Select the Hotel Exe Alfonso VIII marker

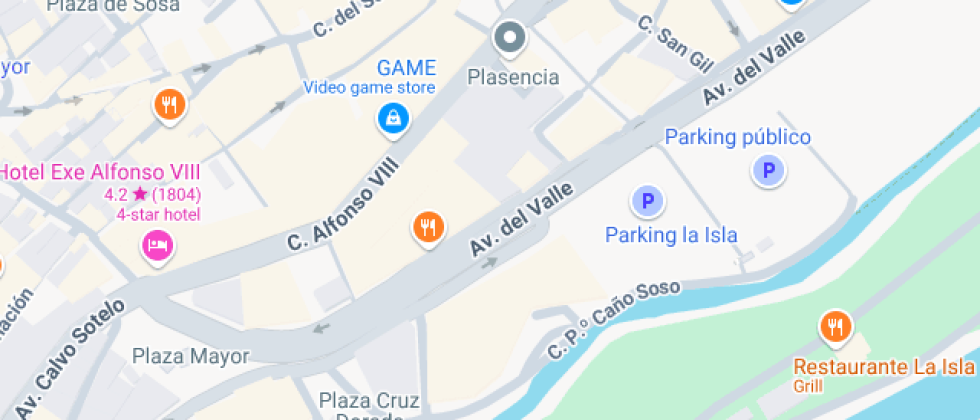click(158, 243)
